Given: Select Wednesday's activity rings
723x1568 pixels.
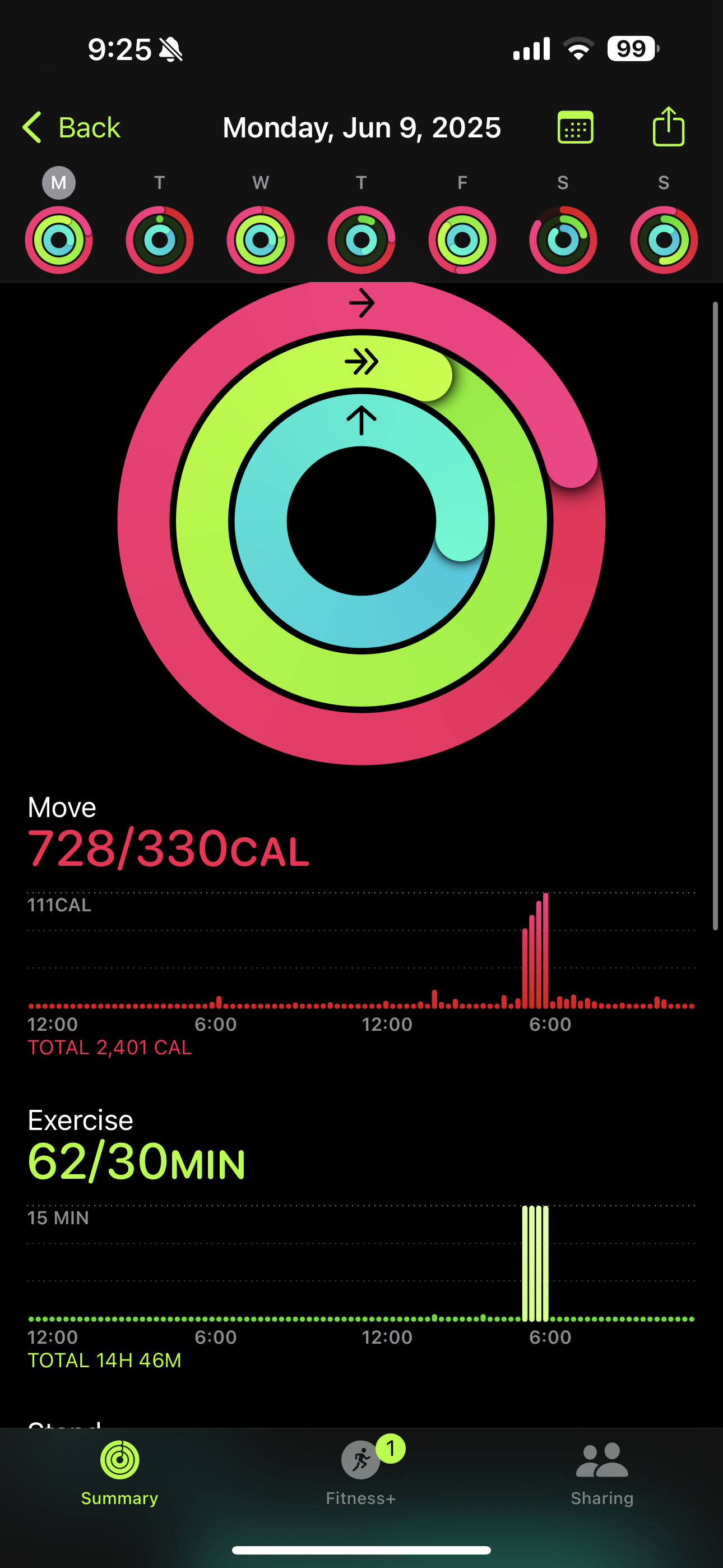Looking at the screenshot, I should [261, 239].
